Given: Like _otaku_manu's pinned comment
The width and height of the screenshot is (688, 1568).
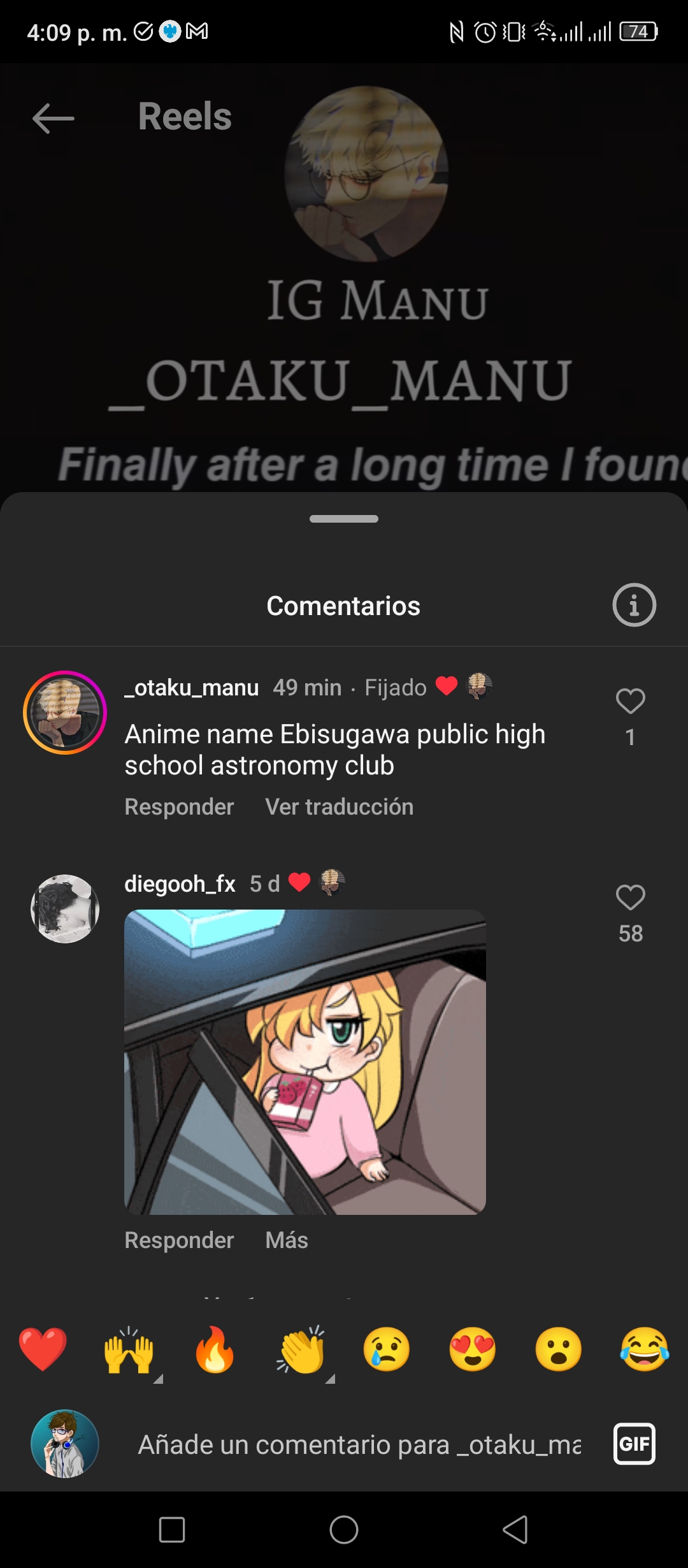Looking at the screenshot, I should point(631,701).
